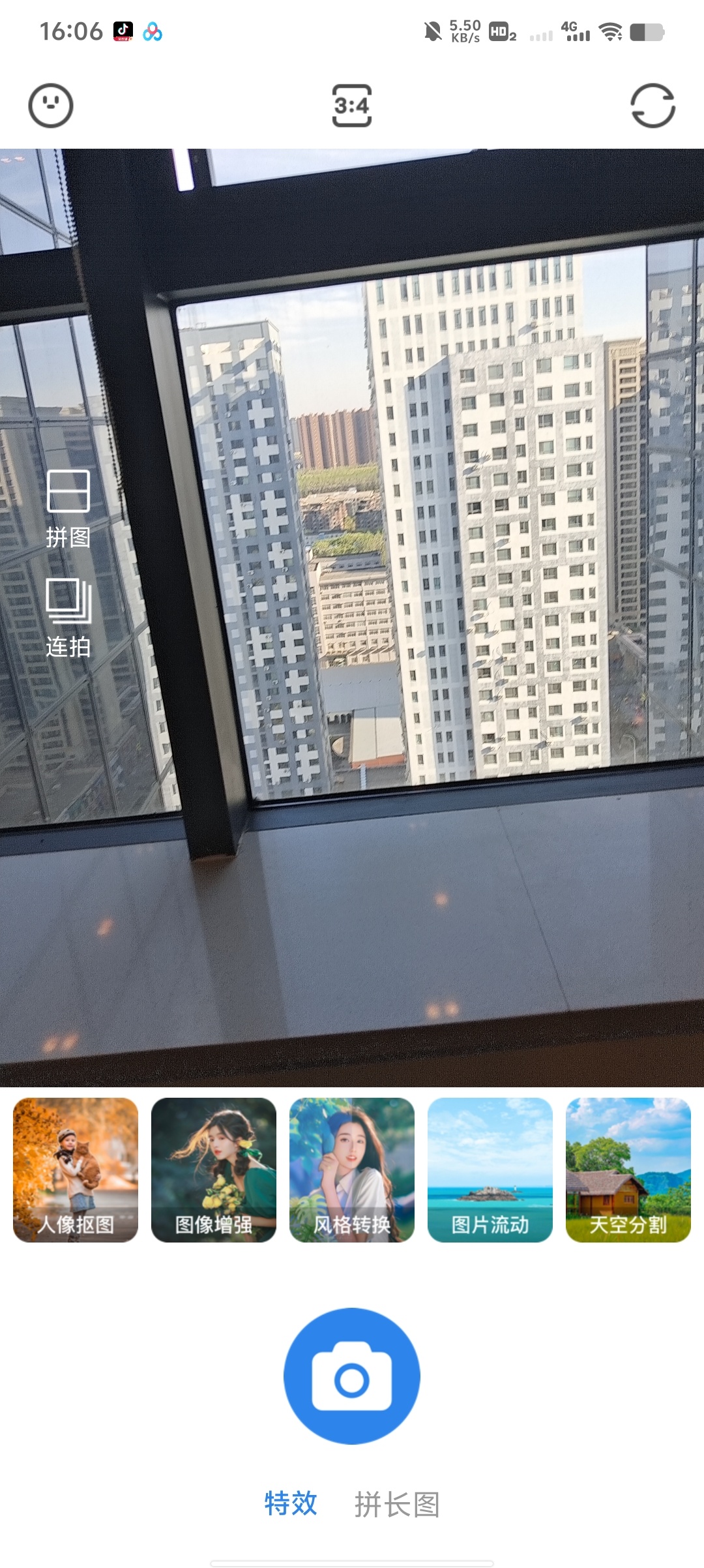Select the 图像增强 effect
Viewport: 704px width, 1568px height.
point(214,1169)
